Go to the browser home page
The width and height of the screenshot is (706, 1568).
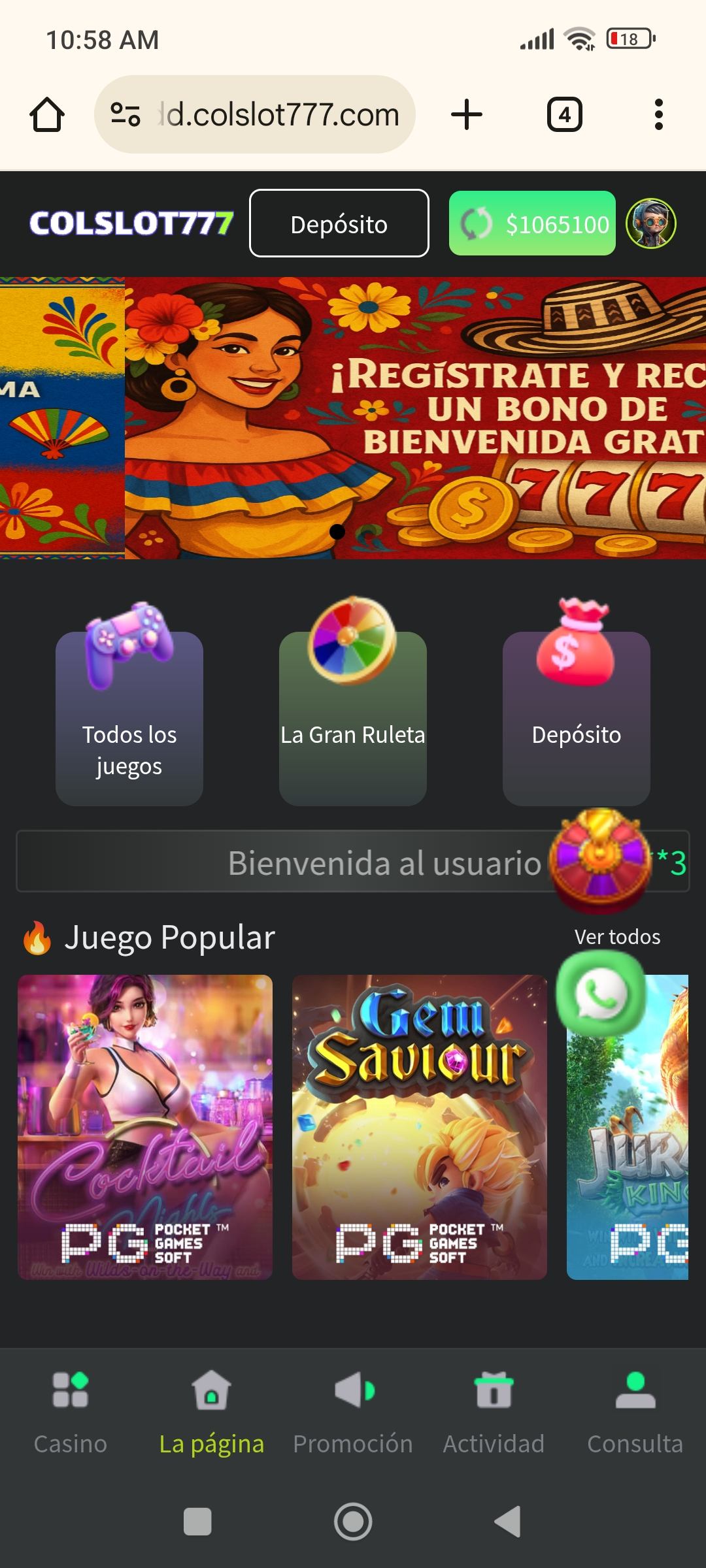(47, 115)
